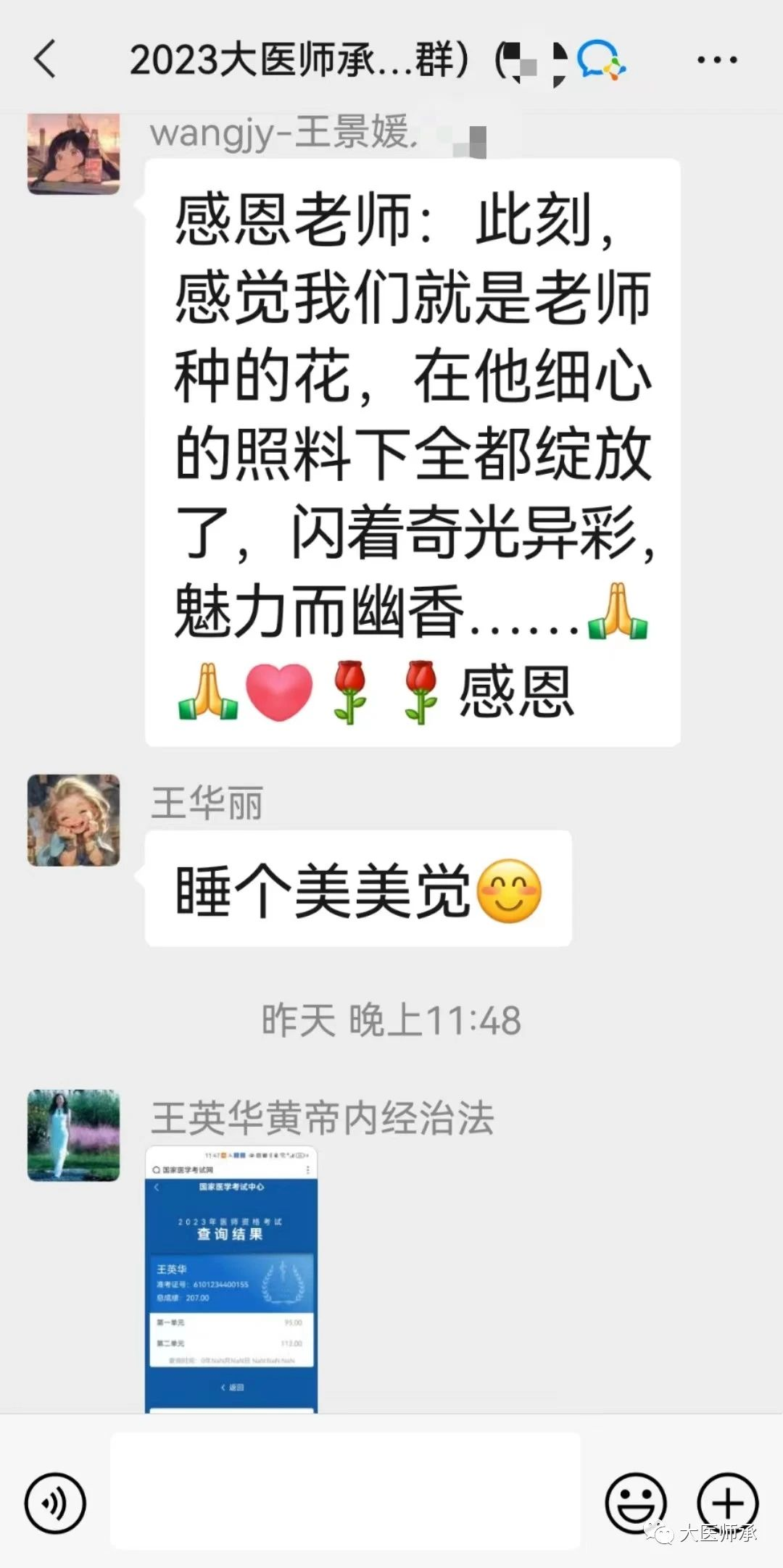Open 王华丽's profile avatar

[x=74, y=820]
